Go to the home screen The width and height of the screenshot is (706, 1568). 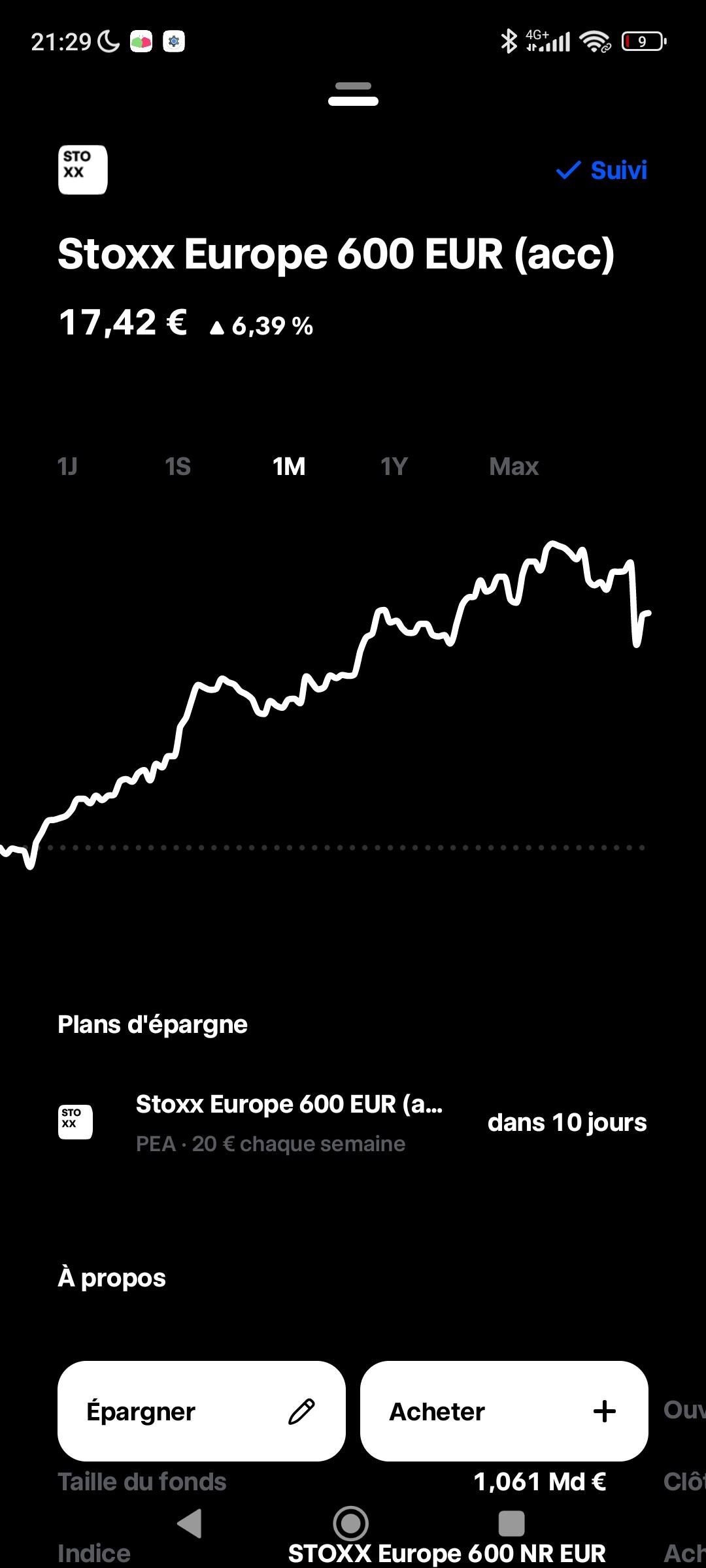(351, 1524)
